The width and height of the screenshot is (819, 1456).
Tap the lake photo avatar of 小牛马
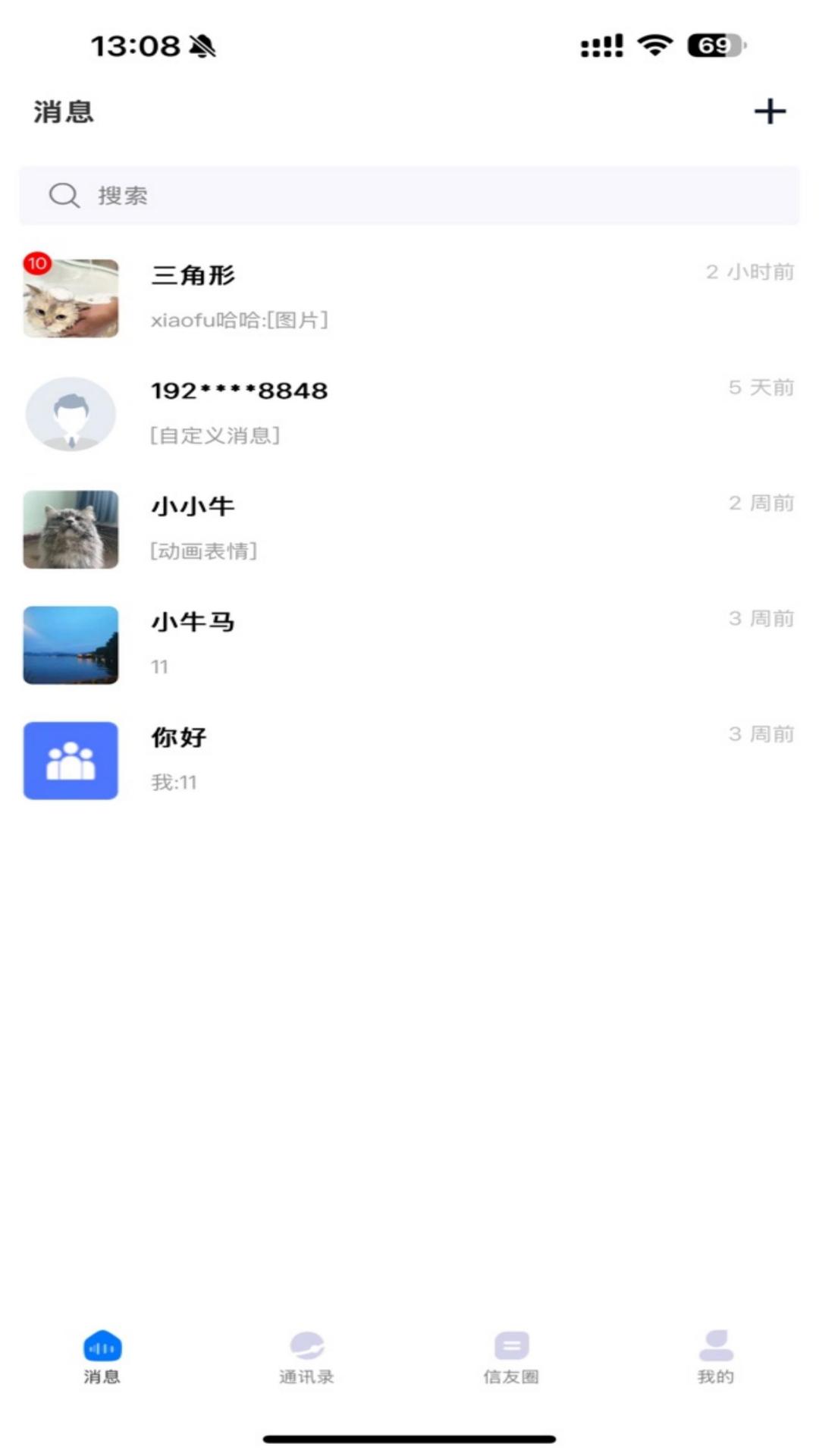click(71, 644)
